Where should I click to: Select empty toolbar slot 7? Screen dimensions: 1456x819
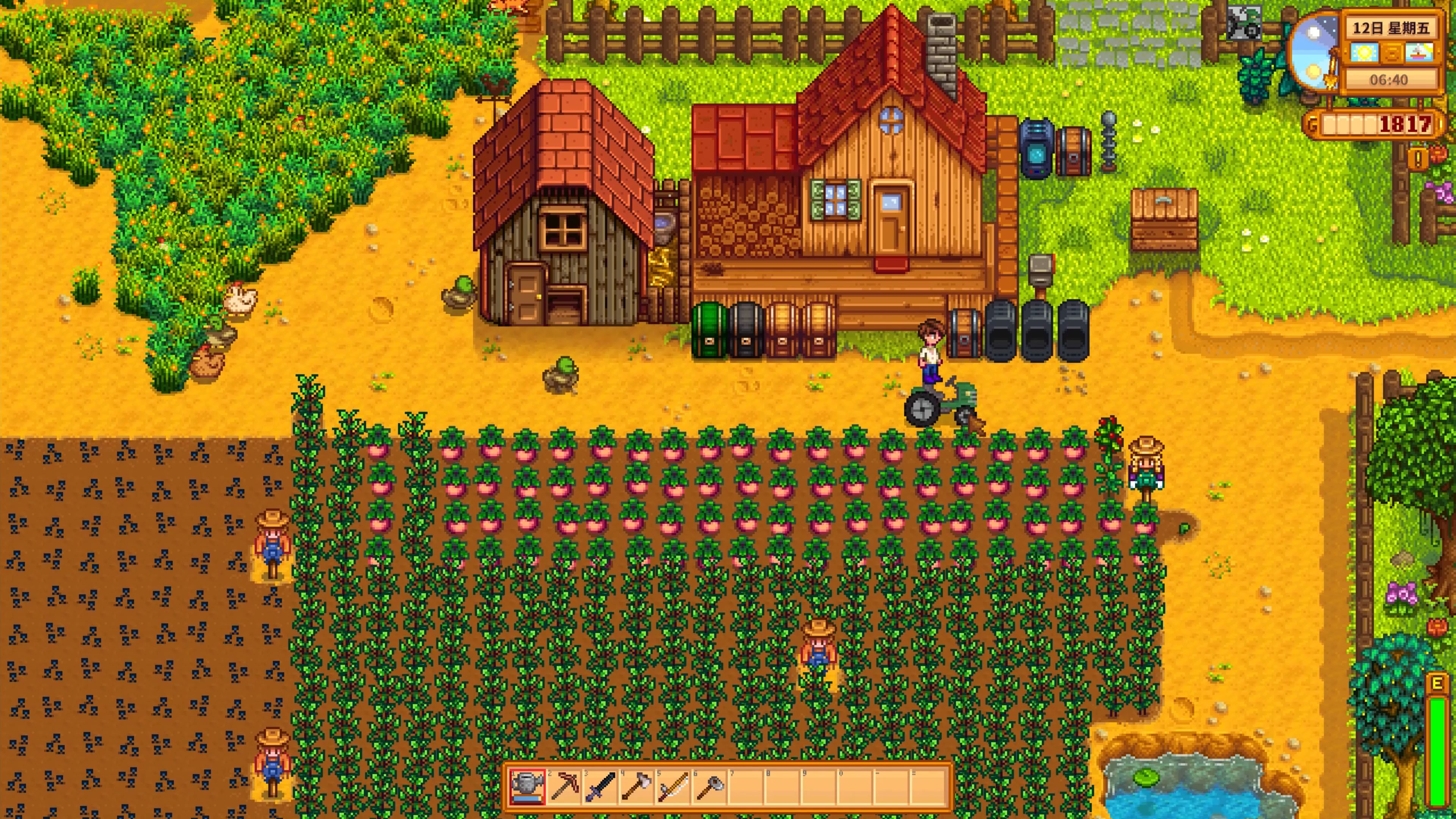tap(746, 786)
